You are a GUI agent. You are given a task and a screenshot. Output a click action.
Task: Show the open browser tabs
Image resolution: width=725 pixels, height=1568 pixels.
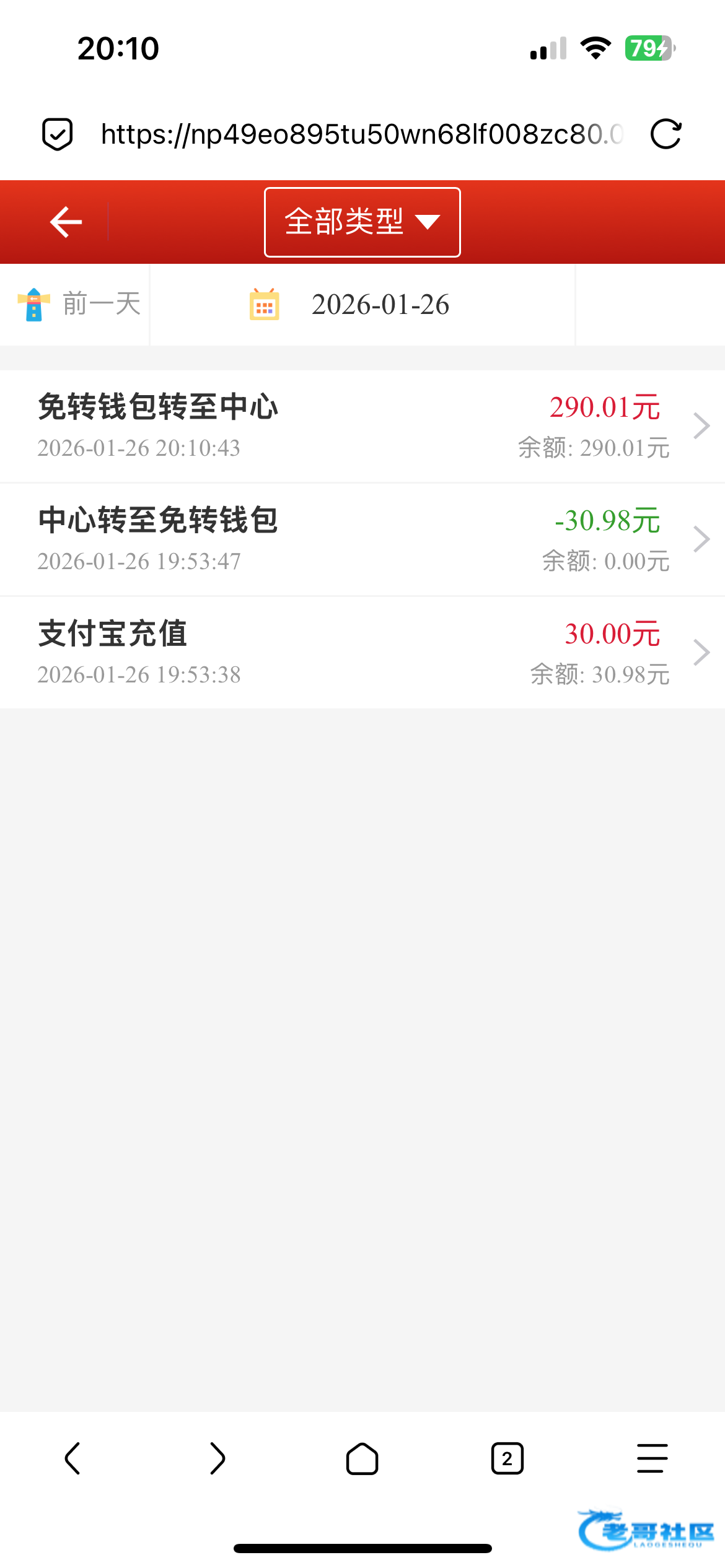(x=507, y=1458)
